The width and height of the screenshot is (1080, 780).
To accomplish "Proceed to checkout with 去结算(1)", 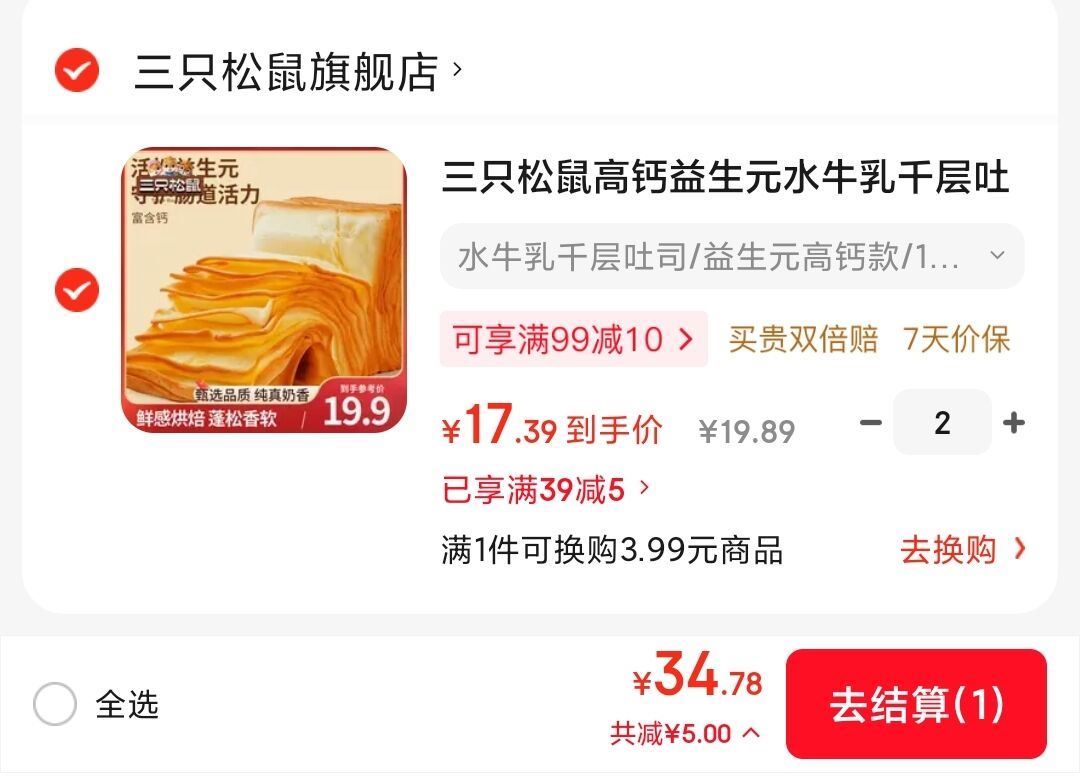I will click(x=916, y=704).
